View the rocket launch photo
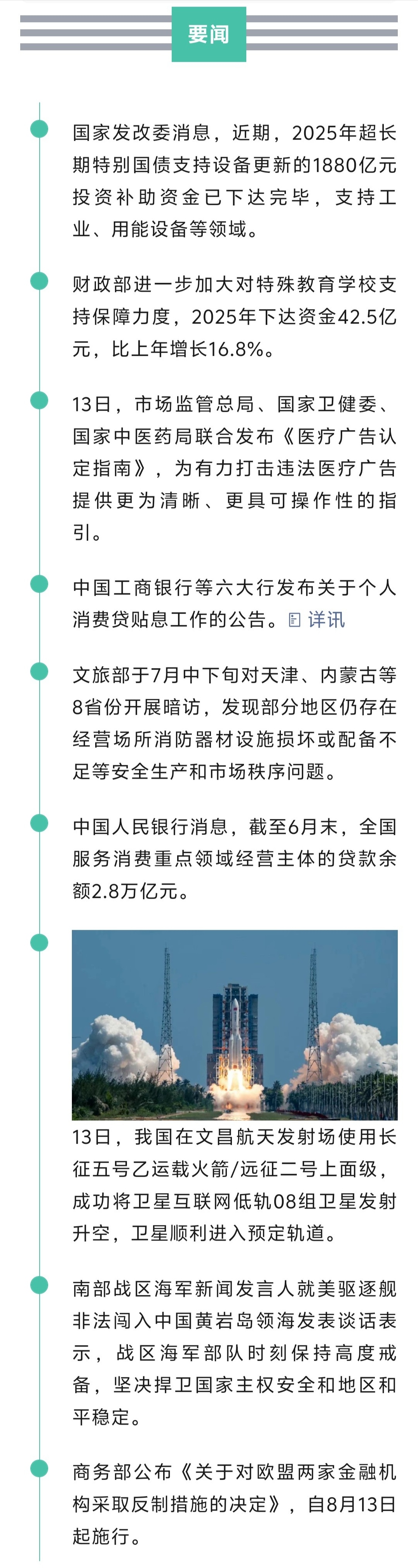 (234, 1024)
